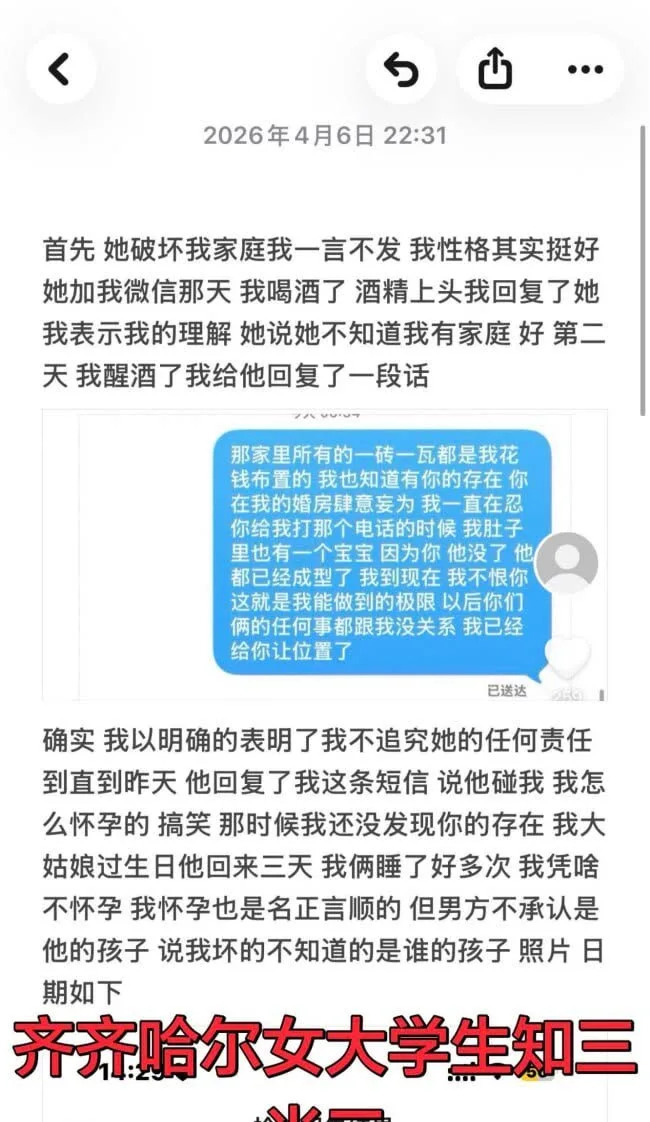Undo the last edit

tap(401, 69)
